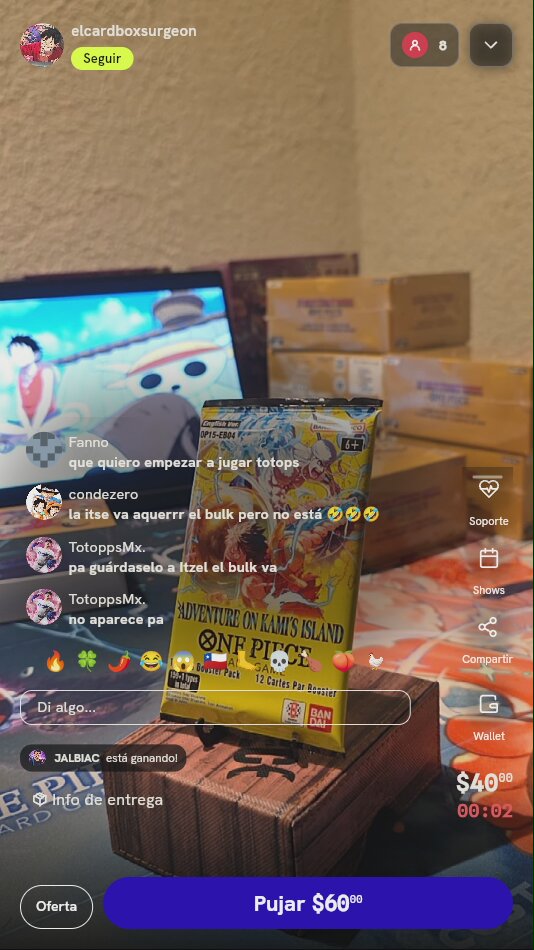Follow elcardboxsurgeon with the Seguir button
Image resolution: width=534 pixels, height=950 pixels.
102,59
